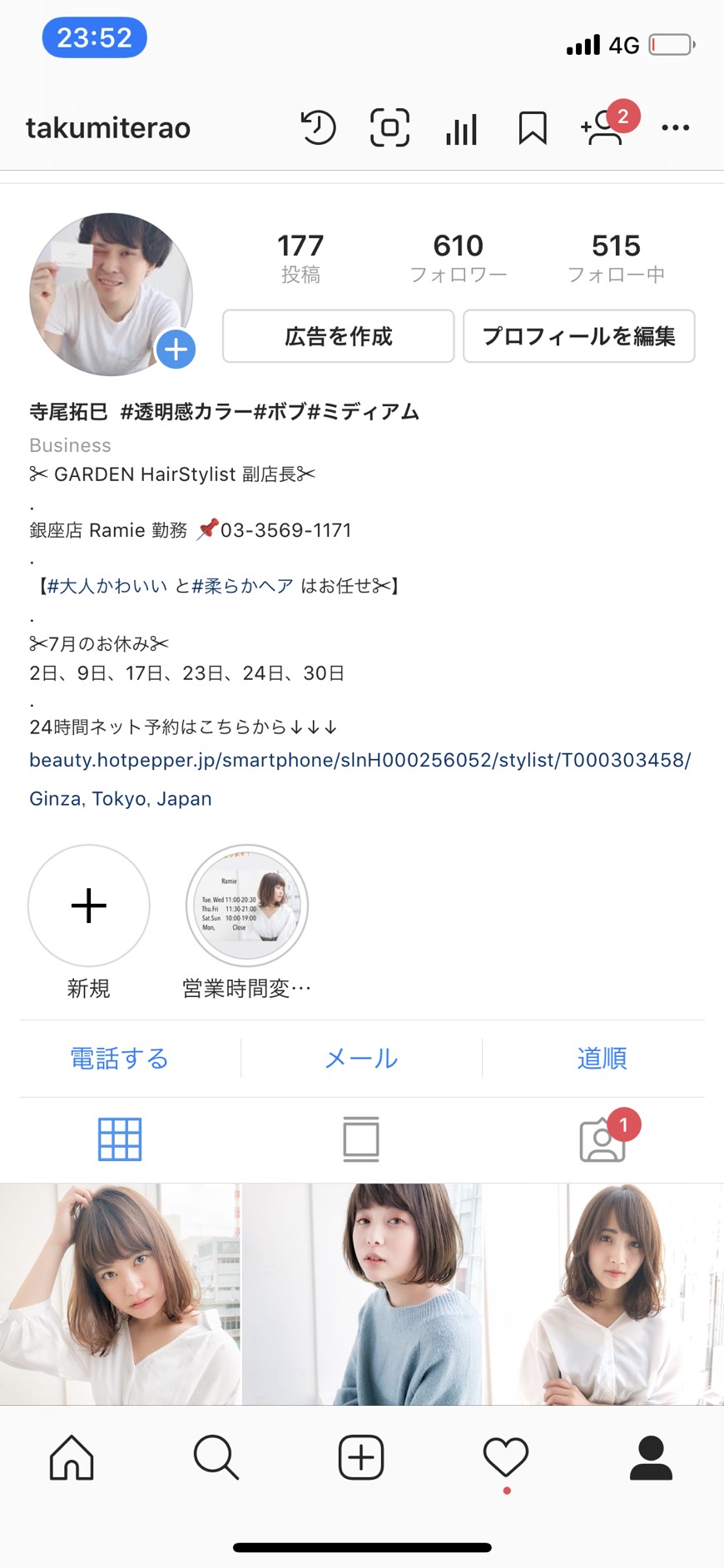The height and width of the screenshot is (1568, 724).
Task: Open activity heart tab
Action: tap(506, 1457)
